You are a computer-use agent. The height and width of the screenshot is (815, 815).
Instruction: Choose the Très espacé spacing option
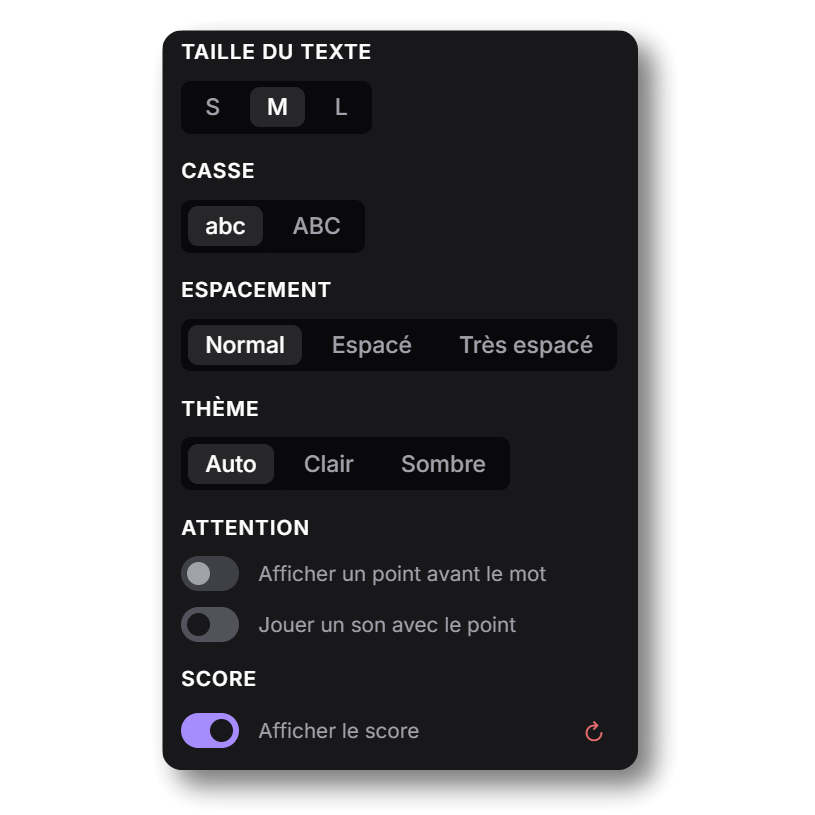pyautogui.click(x=525, y=345)
